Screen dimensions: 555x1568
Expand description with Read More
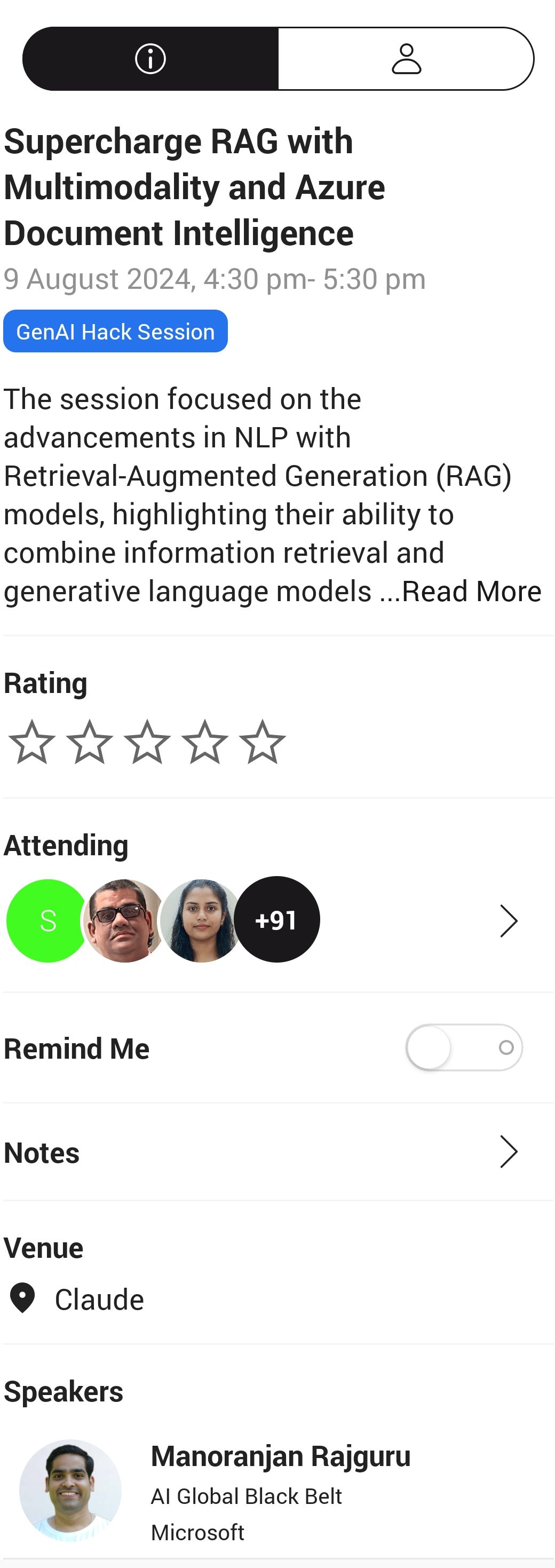coord(470,591)
